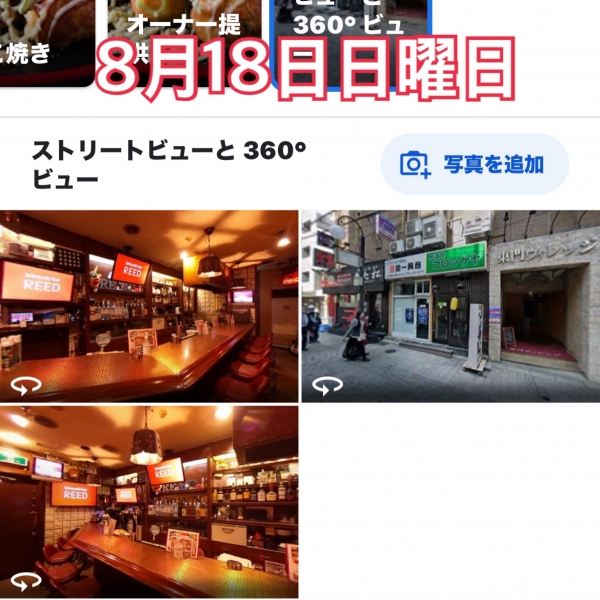Tap the 写真を追加 button
The width and height of the screenshot is (600, 600).
tap(474, 164)
